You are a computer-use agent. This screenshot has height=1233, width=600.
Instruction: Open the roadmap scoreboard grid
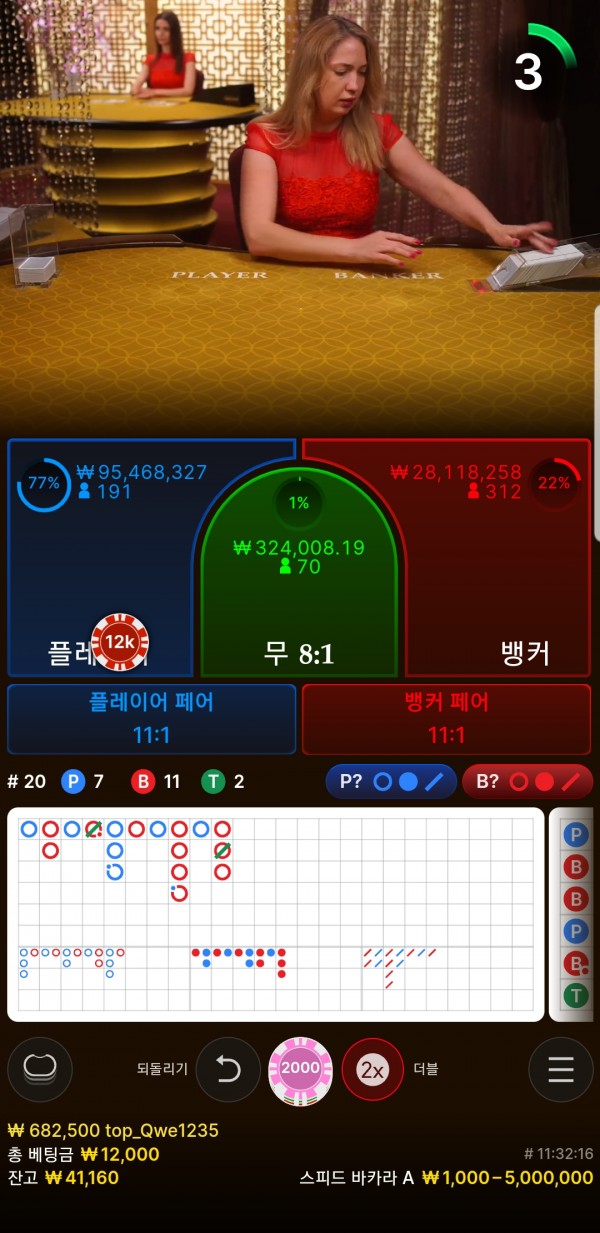point(275,914)
